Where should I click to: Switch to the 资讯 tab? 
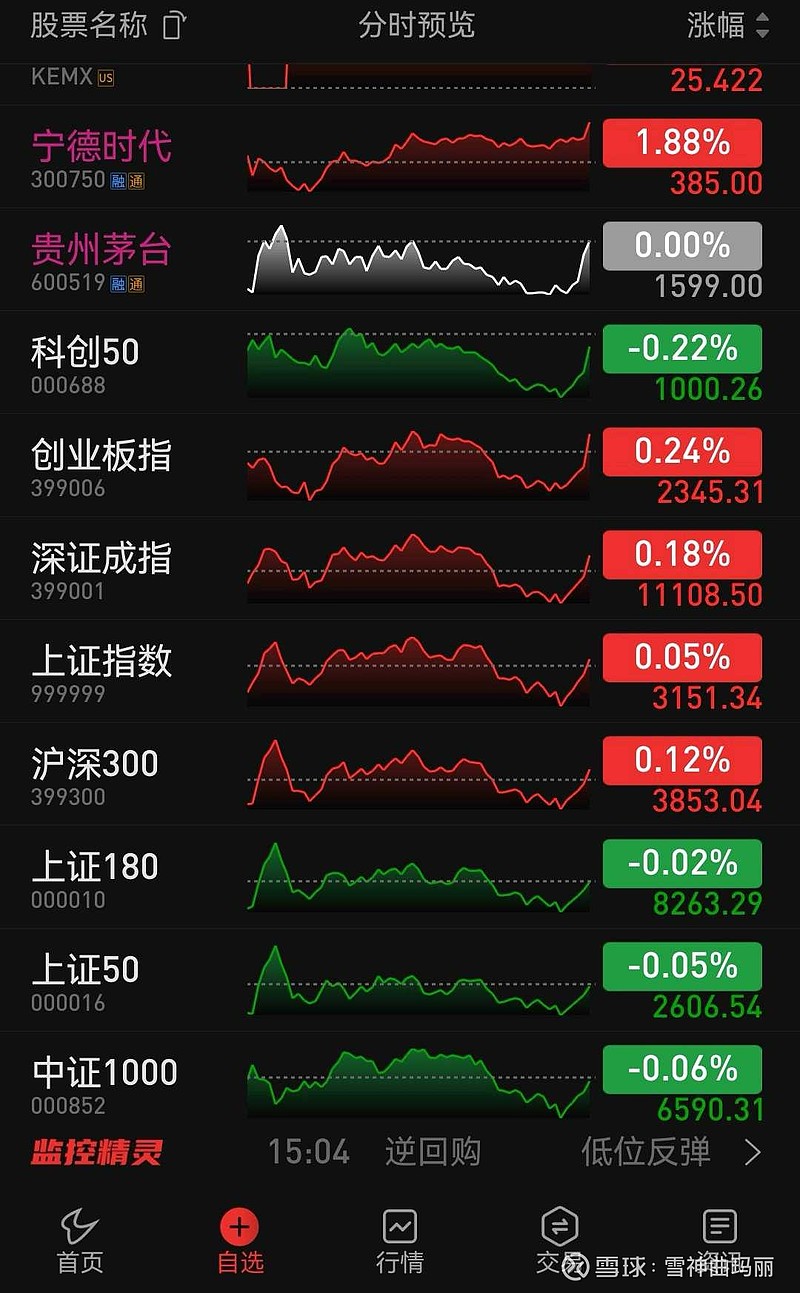tap(720, 1241)
